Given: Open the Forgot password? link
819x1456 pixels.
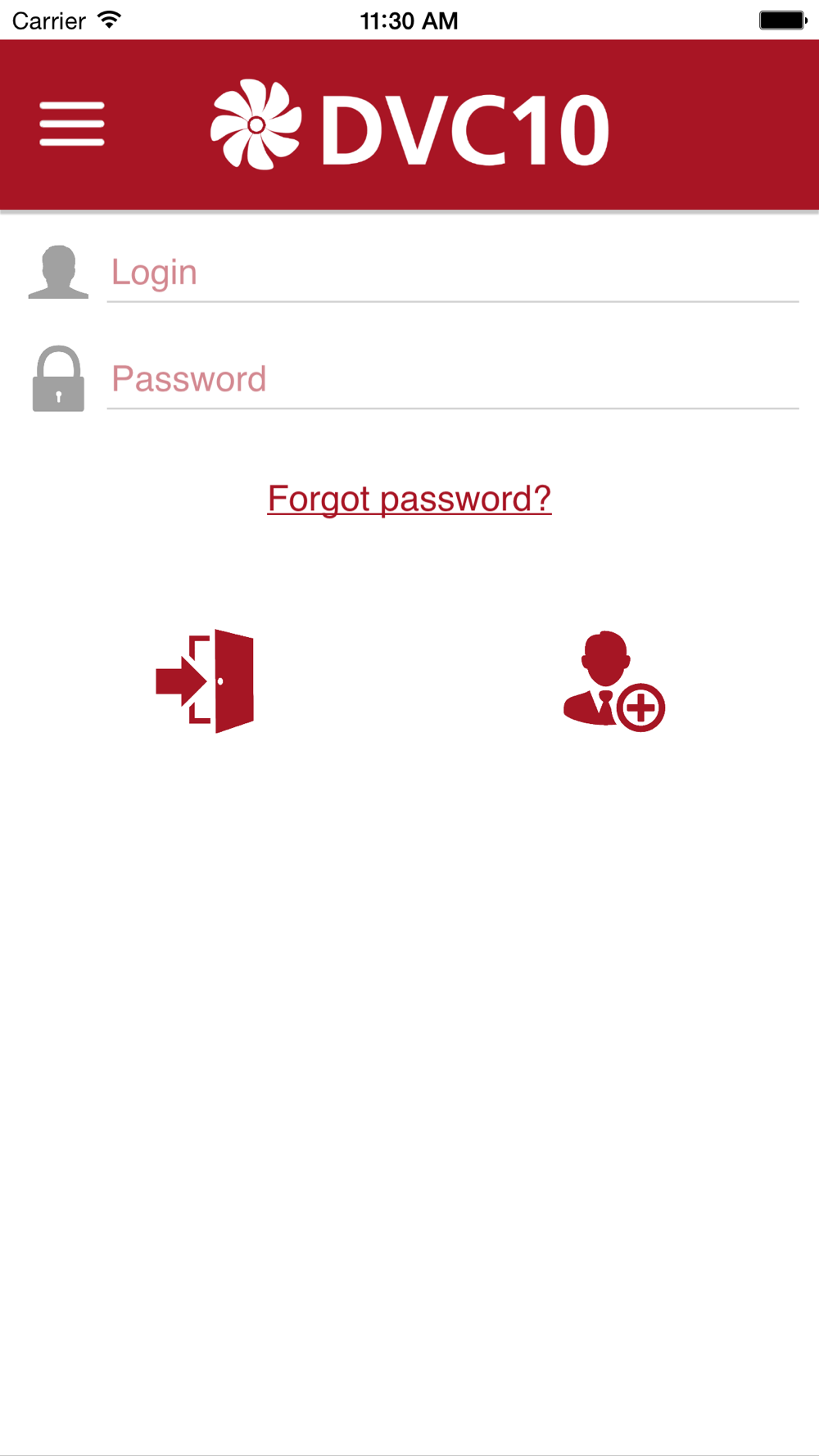Looking at the screenshot, I should [x=409, y=499].
